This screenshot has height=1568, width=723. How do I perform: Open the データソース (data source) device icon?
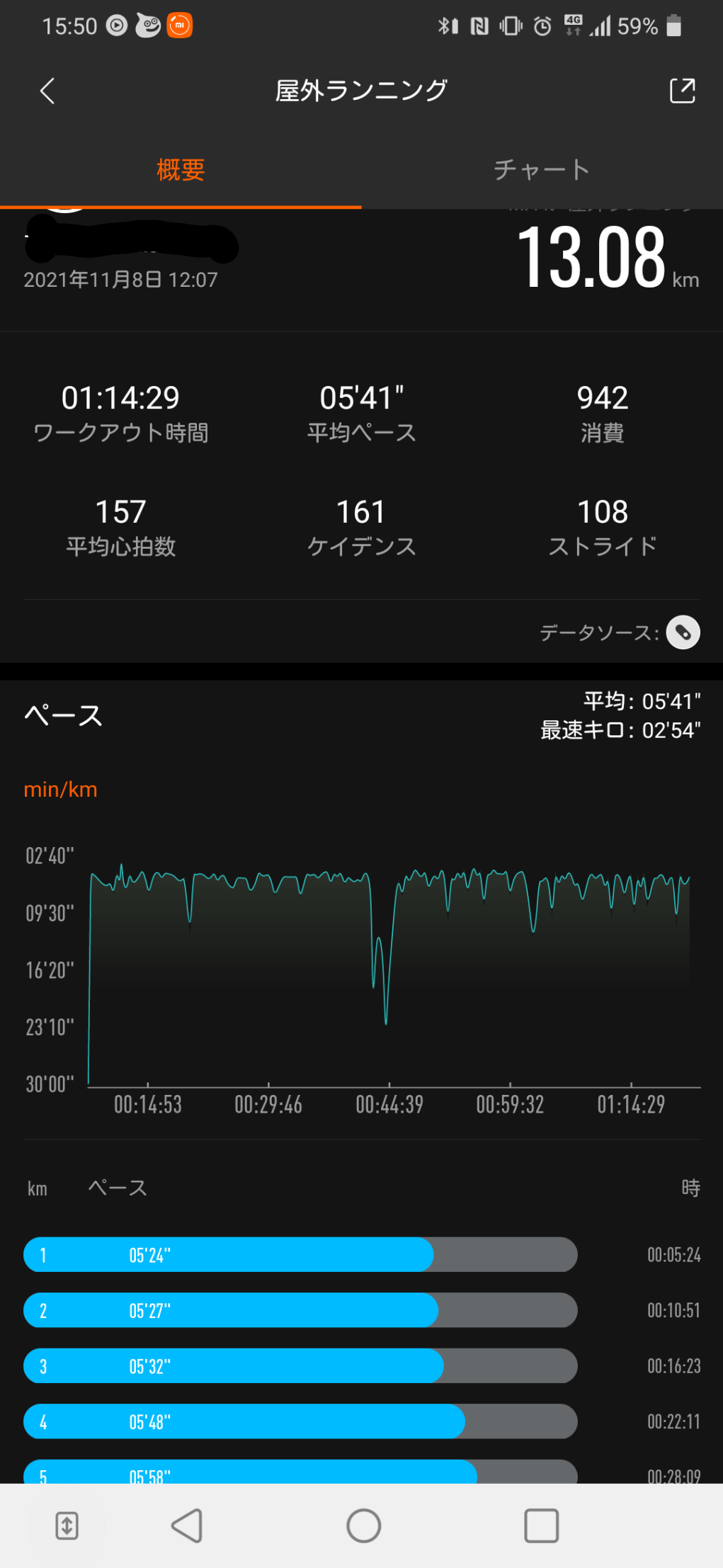[682, 632]
